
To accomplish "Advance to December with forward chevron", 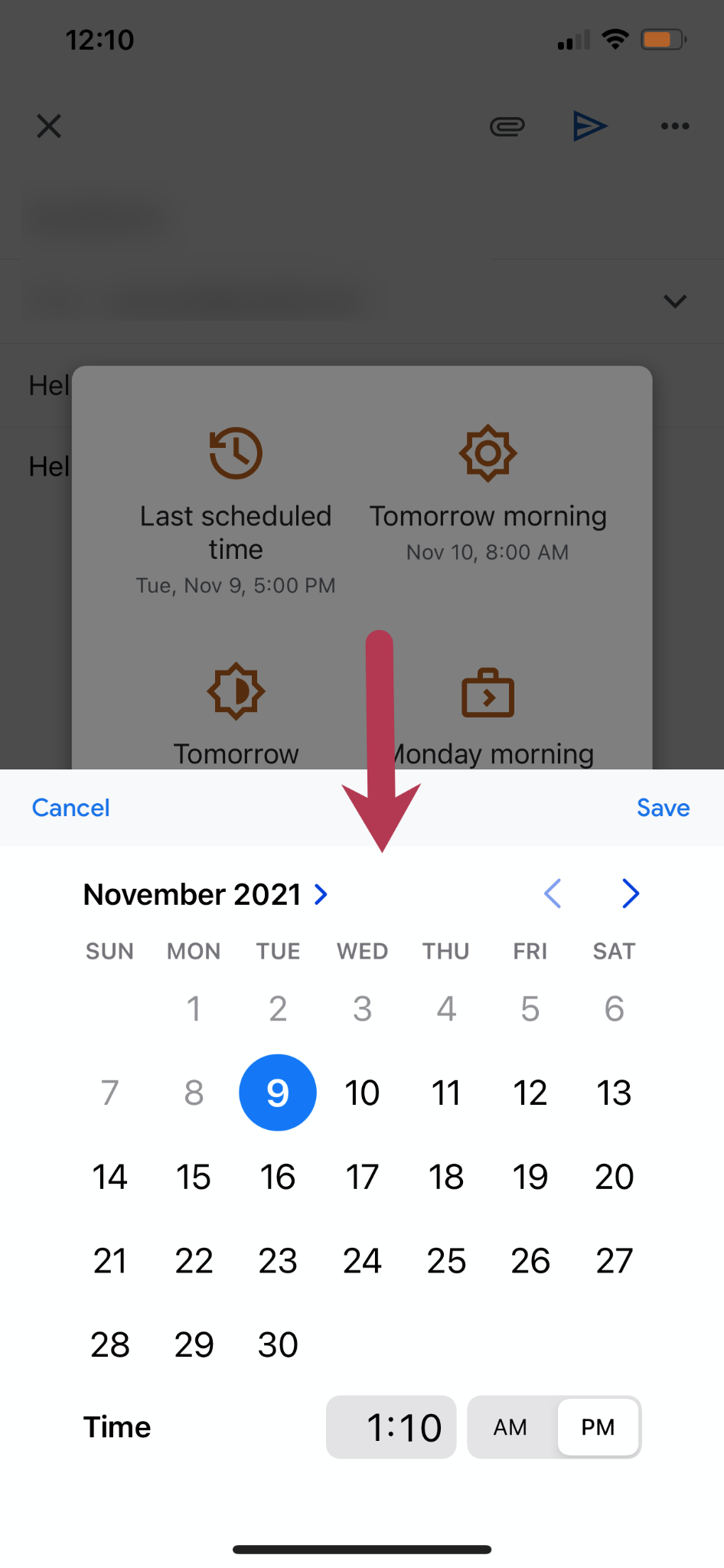I will (x=629, y=893).
